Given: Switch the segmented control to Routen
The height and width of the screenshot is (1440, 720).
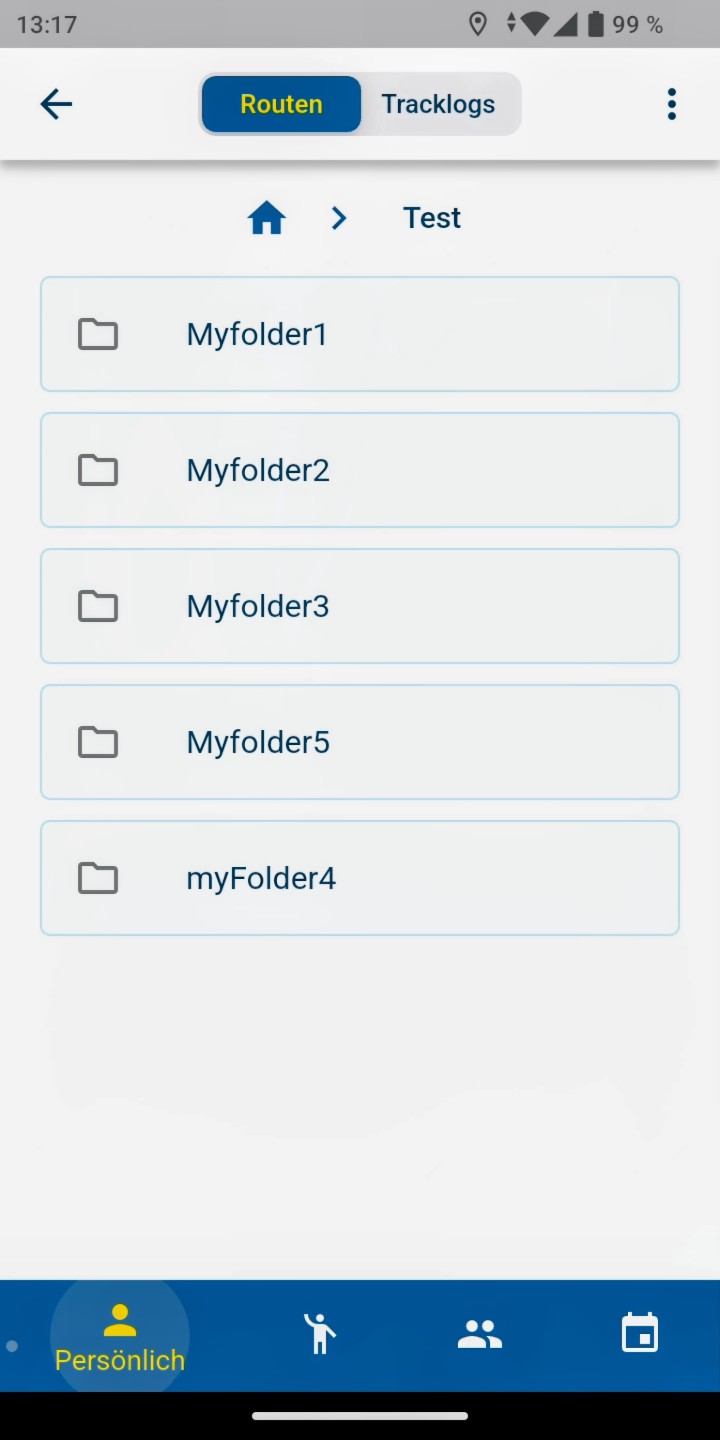Looking at the screenshot, I should tap(280, 103).
